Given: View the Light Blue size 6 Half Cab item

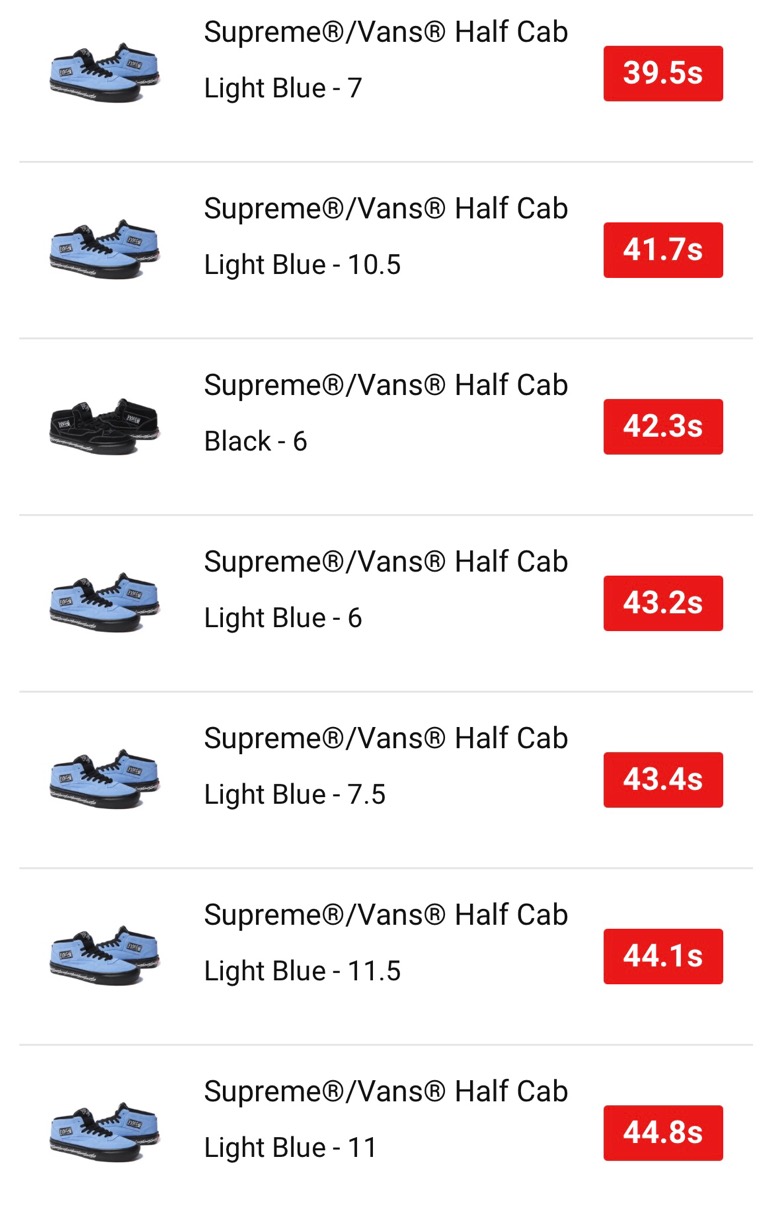Looking at the screenshot, I should [385, 590].
